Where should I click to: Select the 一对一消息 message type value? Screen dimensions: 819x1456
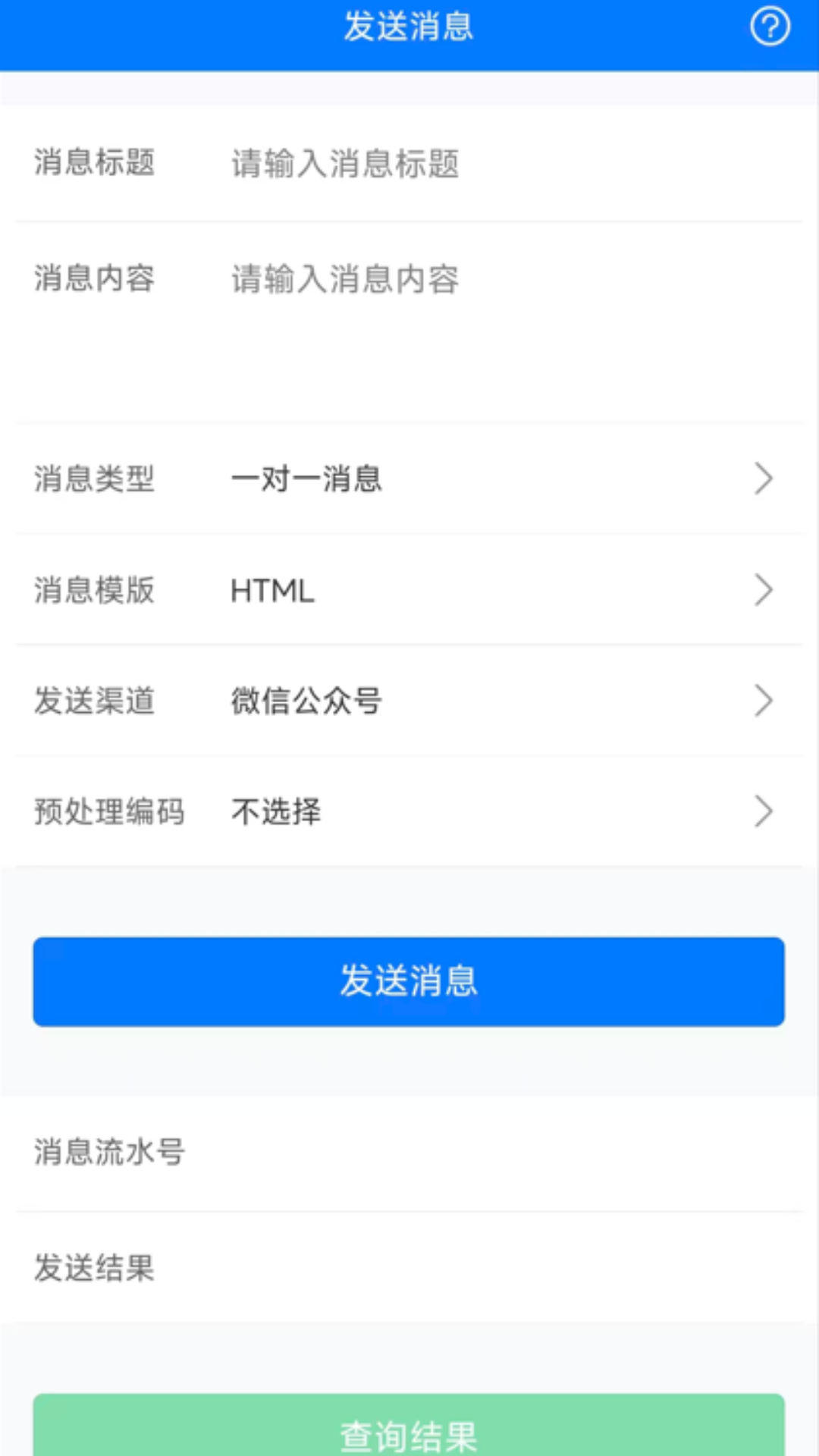pos(306,479)
